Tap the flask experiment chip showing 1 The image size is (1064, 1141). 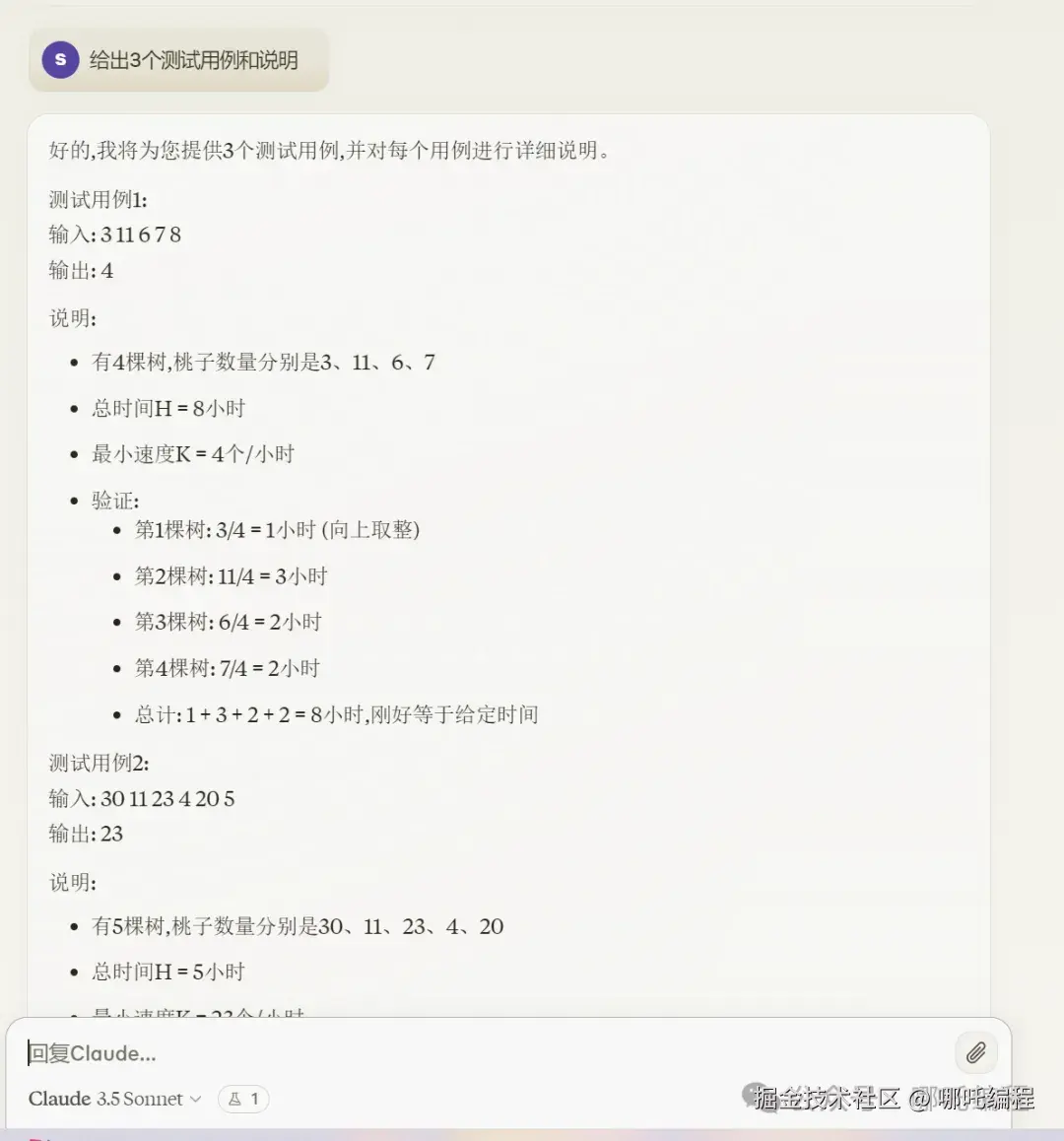point(243,1099)
